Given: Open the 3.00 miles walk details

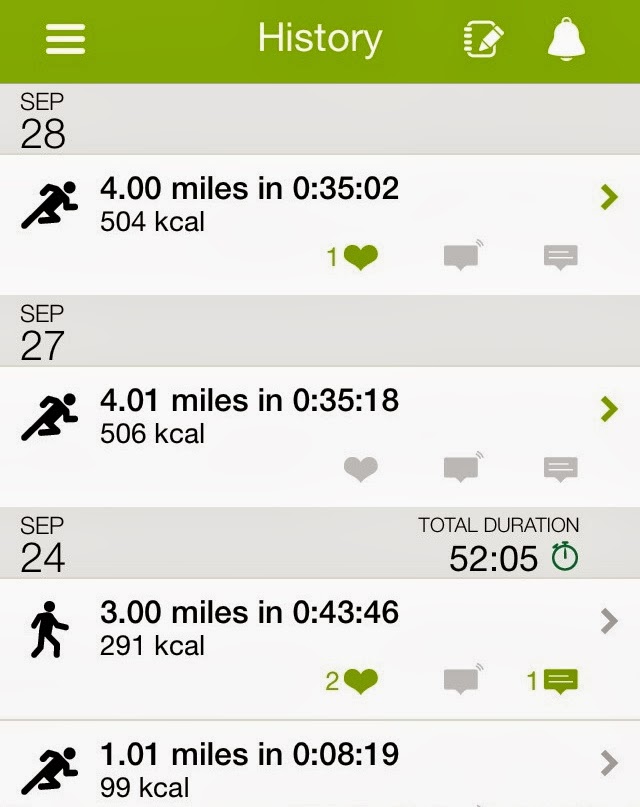Looking at the screenshot, I should 608,621.
